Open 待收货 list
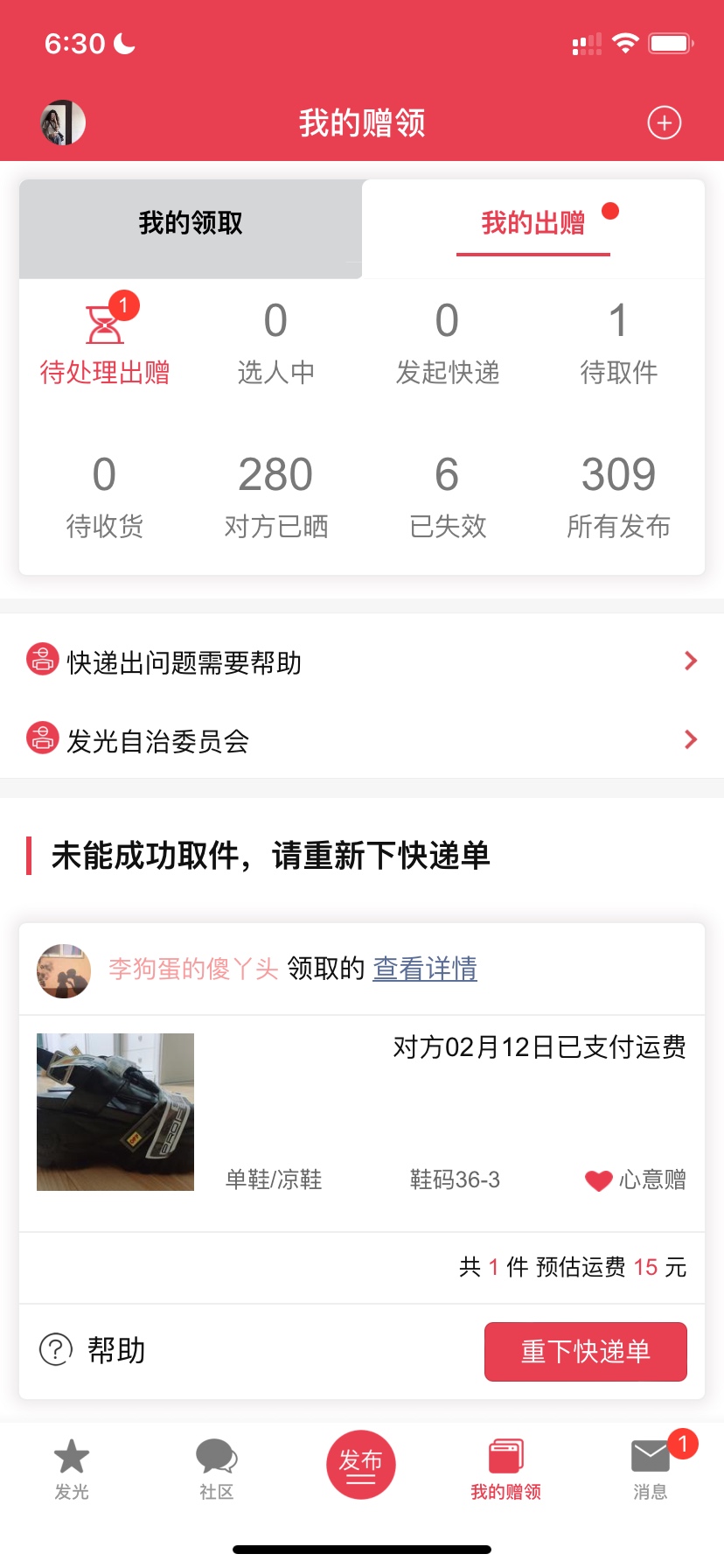724x1568 pixels. [104, 497]
